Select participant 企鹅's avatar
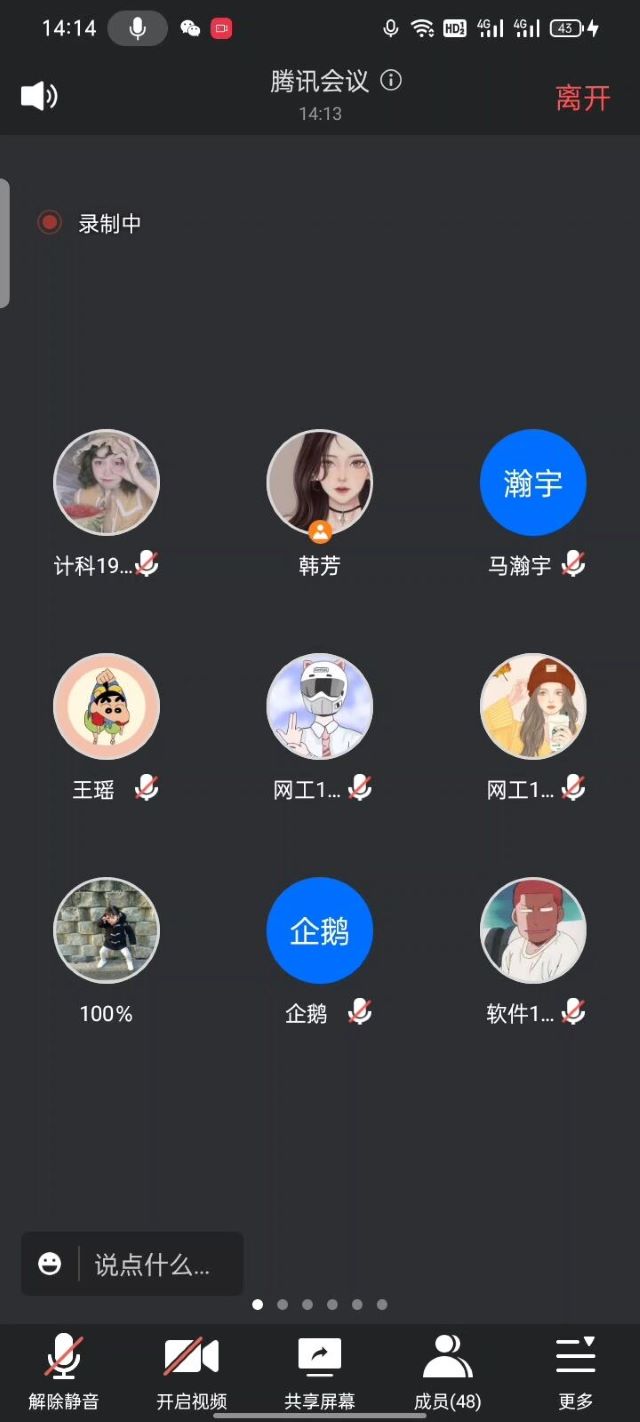Image resolution: width=640 pixels, height=1422 pixels. pos(320,931)
